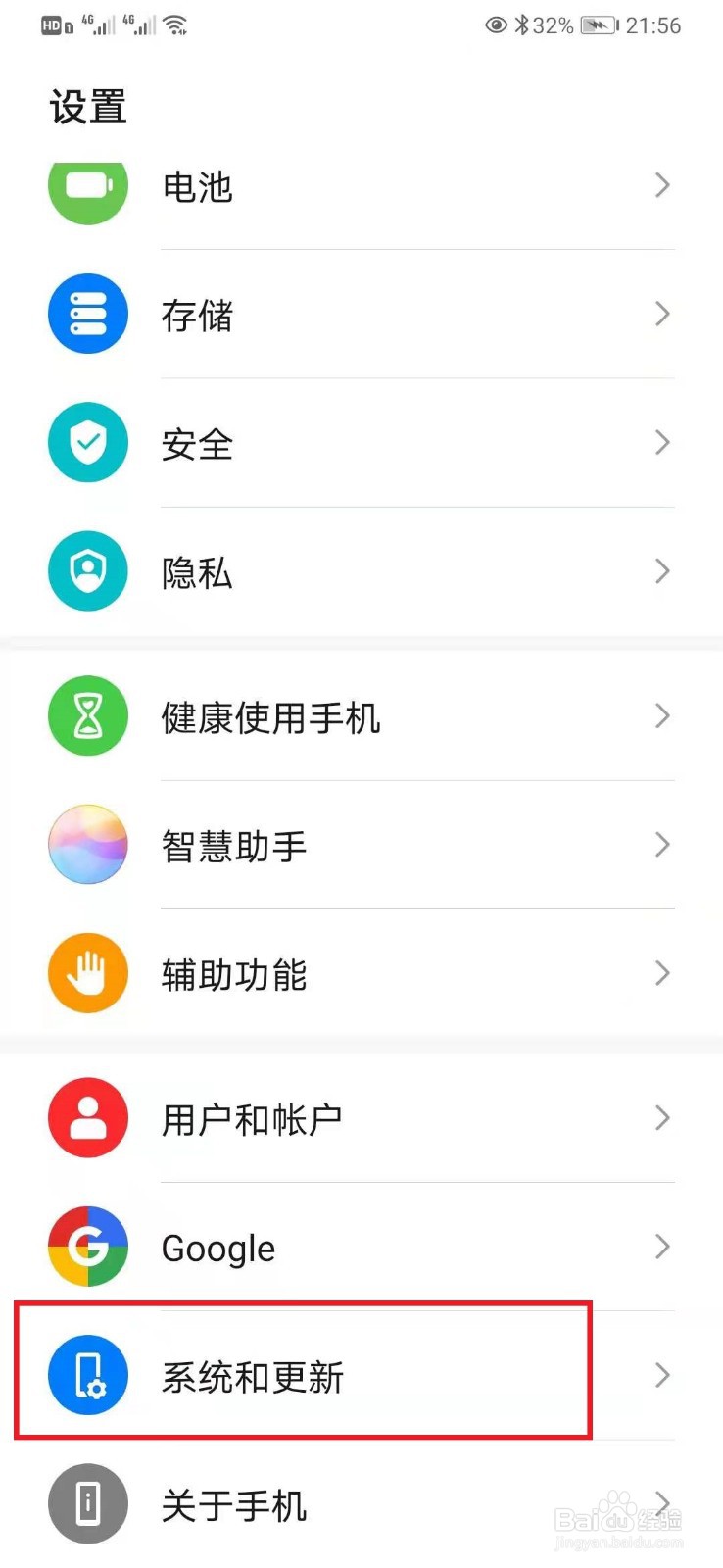Open 关于手机 about phone
Viewport: 723px width, 1568px height.
click(x=361, y=1503)
